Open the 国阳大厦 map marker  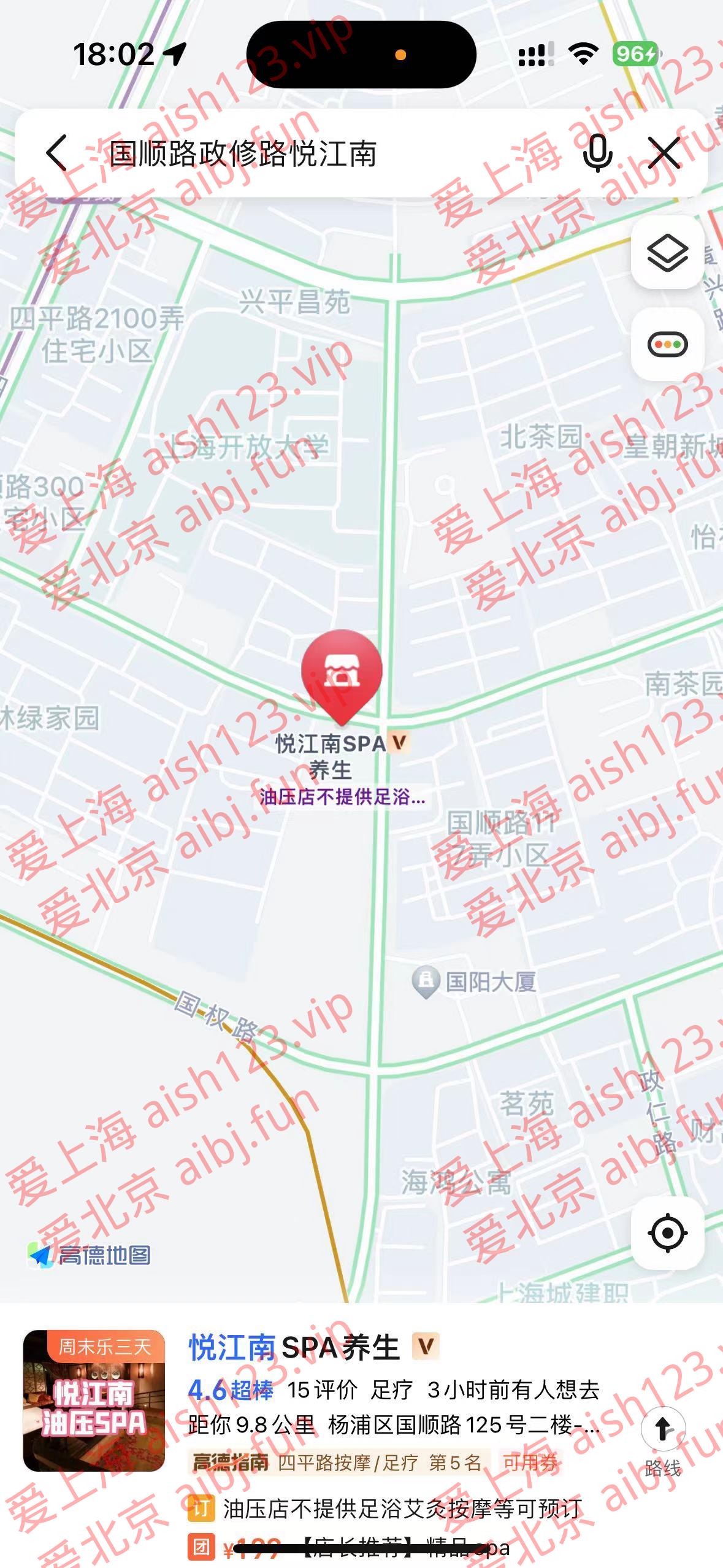pyautogui.click(x=426, y=982)
